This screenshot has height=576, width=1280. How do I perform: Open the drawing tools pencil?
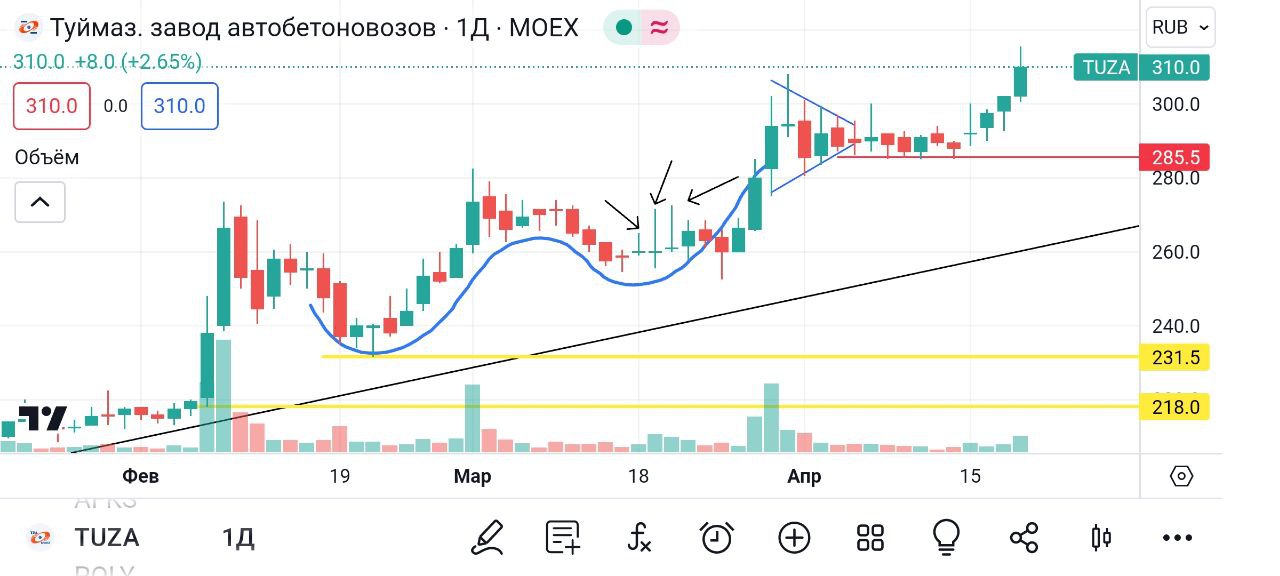click(x=488, y=538)
